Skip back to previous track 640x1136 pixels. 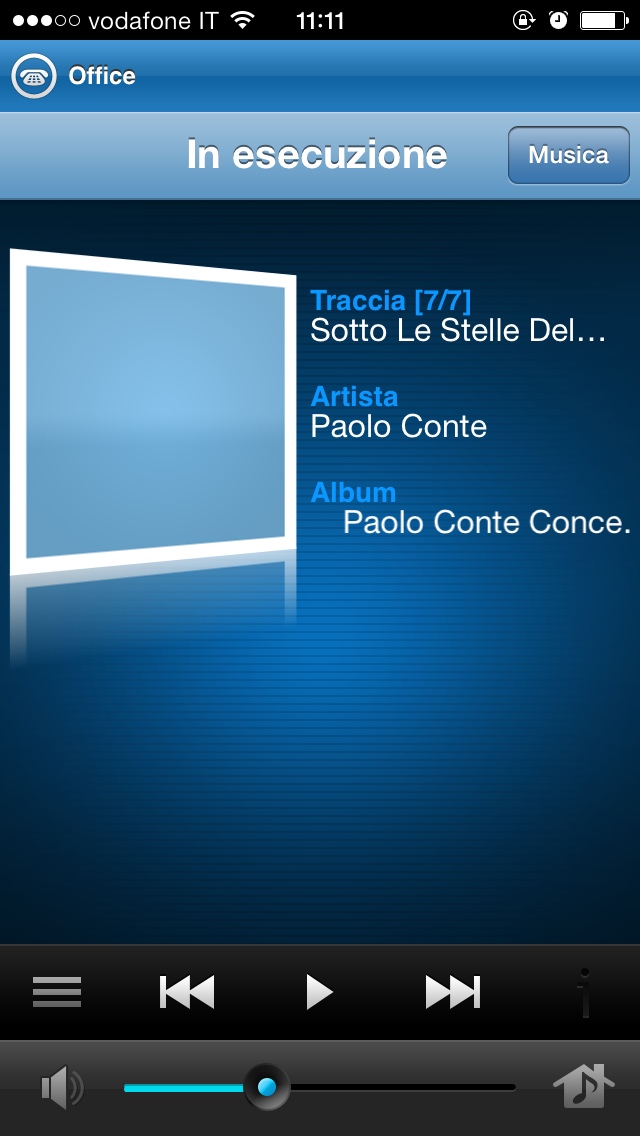(x=187, y=991)
